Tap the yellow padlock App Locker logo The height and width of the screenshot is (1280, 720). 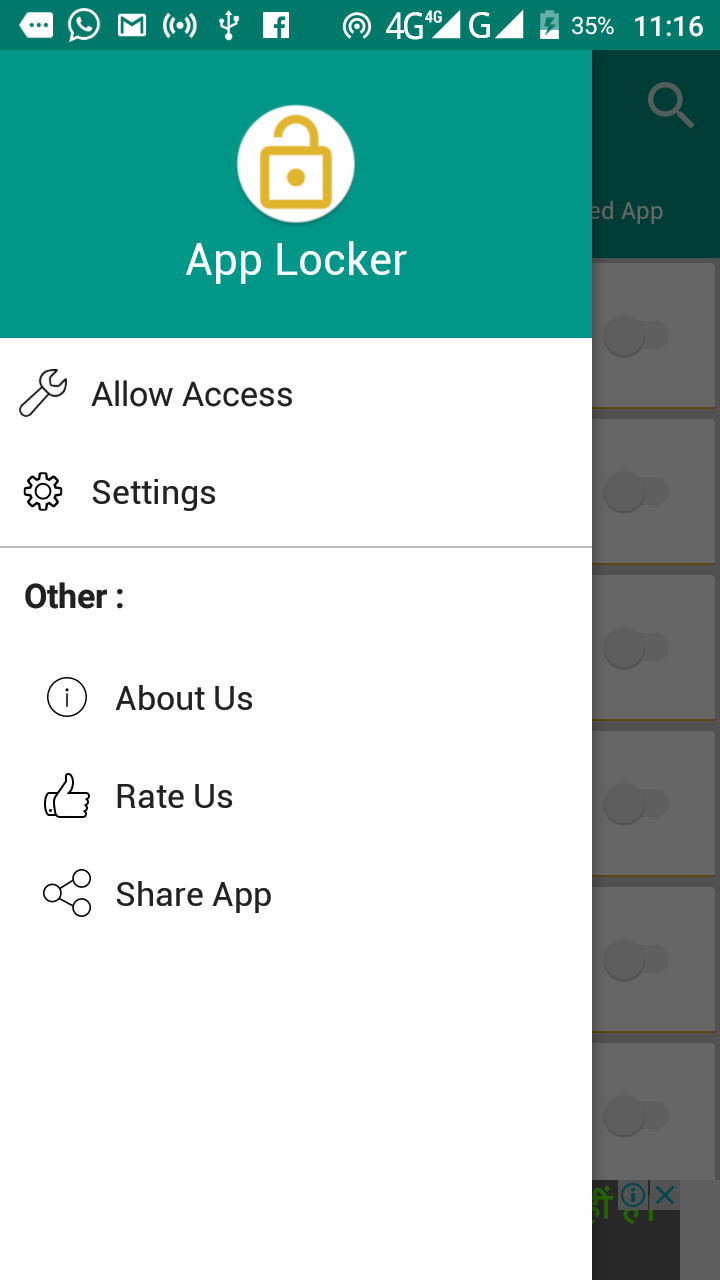coord(296,163)
